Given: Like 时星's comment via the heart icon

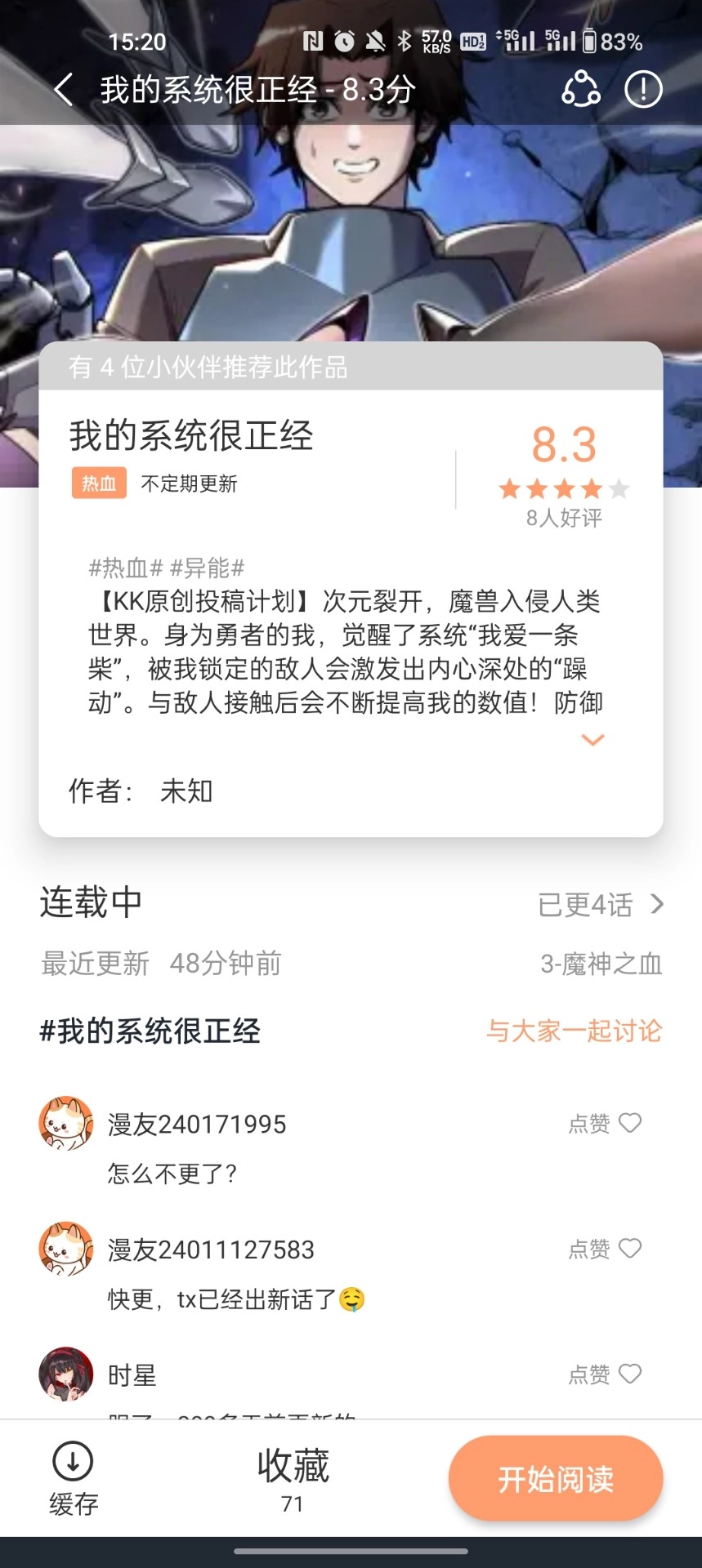Looking at the screenshot, I should pyautogui.click(x=628, y=1374).
